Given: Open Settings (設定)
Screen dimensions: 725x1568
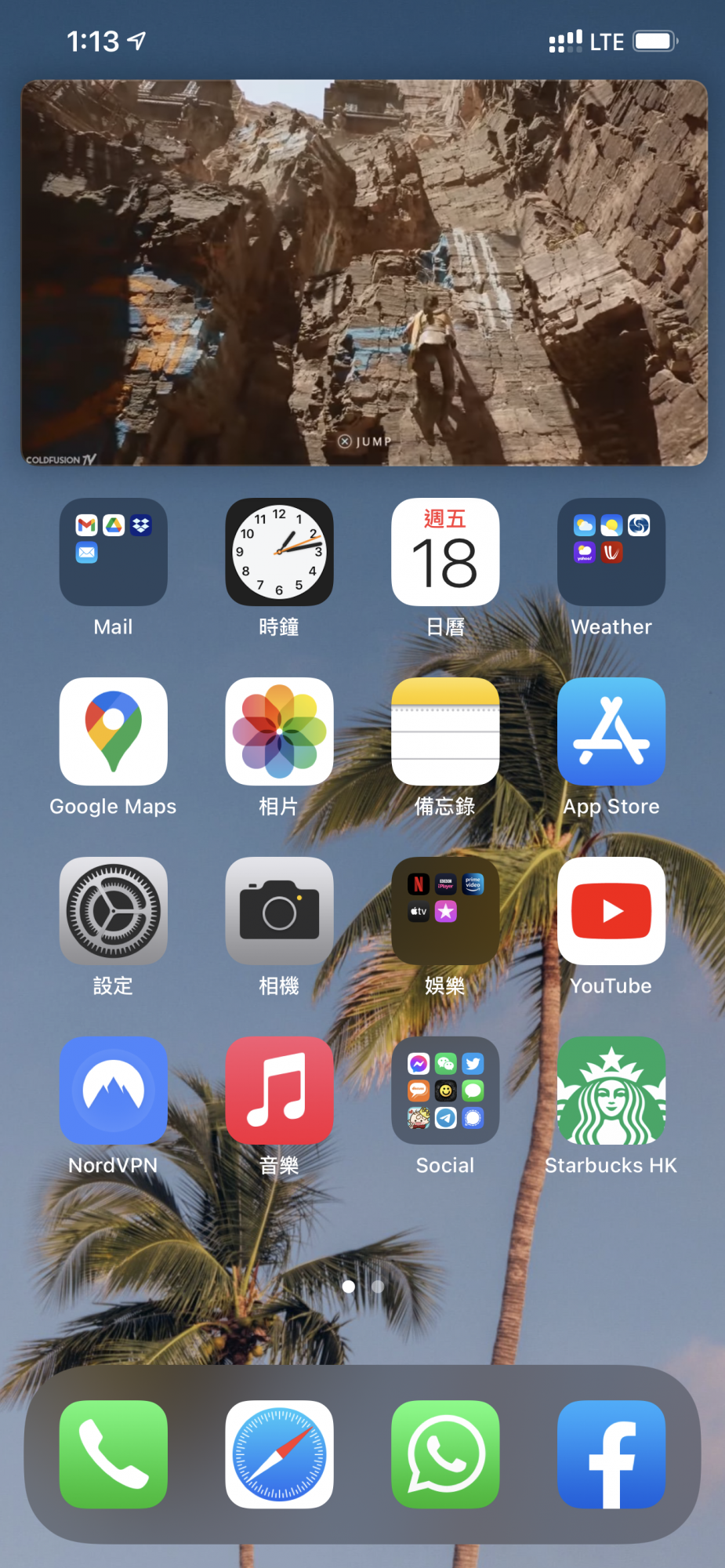Looking at the screenshot, I should pyautogui.click(x=113, y=911).
